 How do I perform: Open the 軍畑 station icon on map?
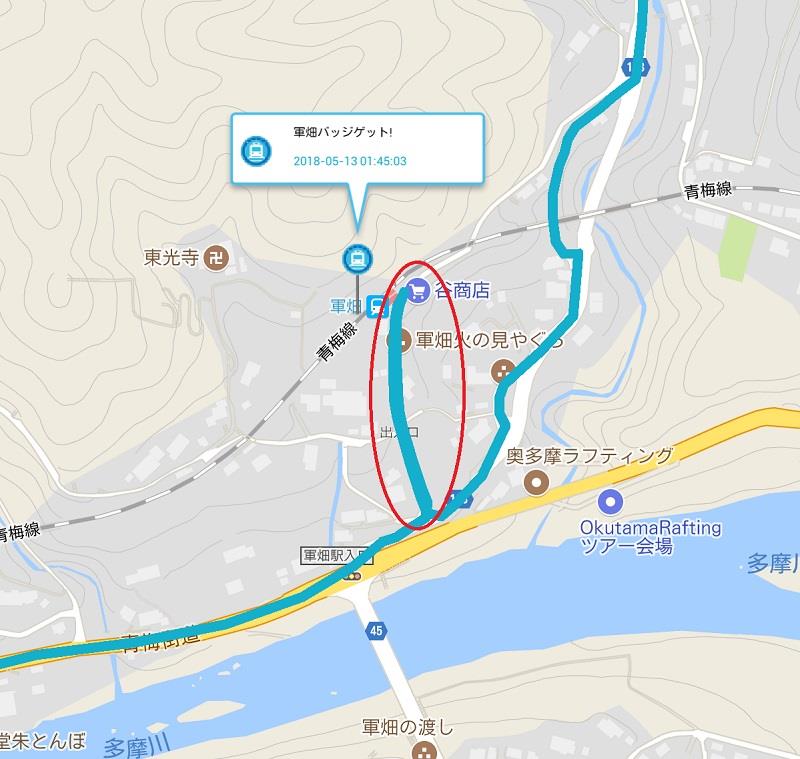(377, 306)
